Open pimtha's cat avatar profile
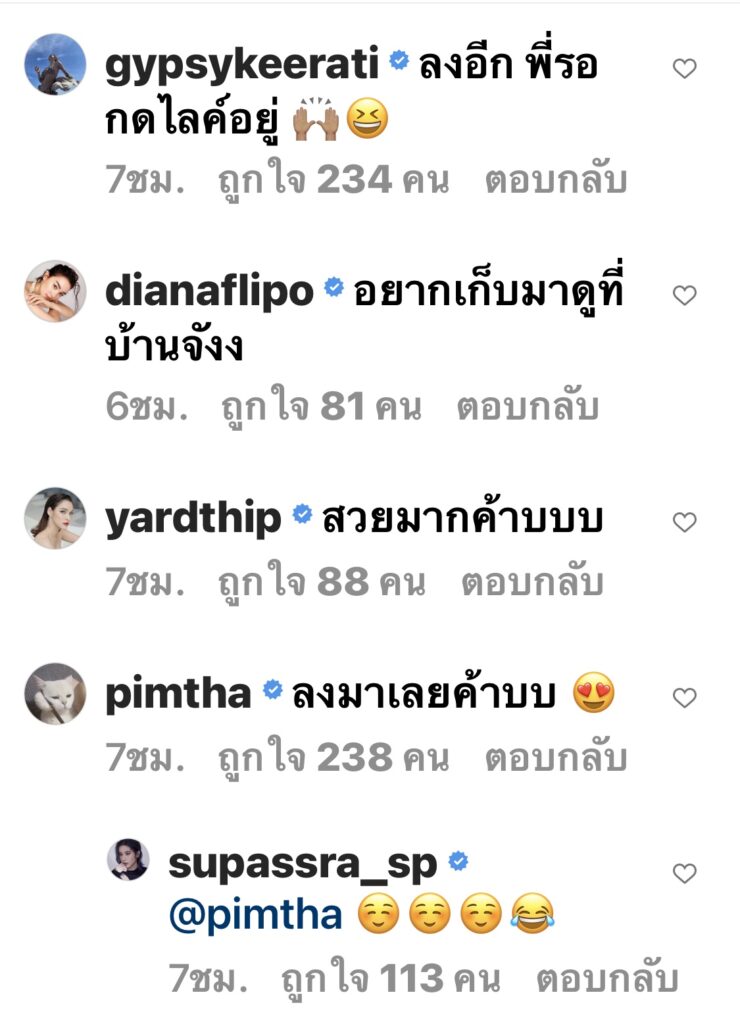 pos(55,694)
